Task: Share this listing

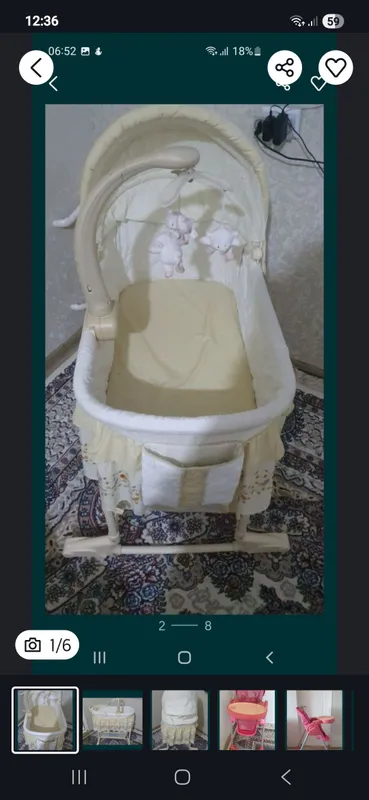Action: (285, 68)
